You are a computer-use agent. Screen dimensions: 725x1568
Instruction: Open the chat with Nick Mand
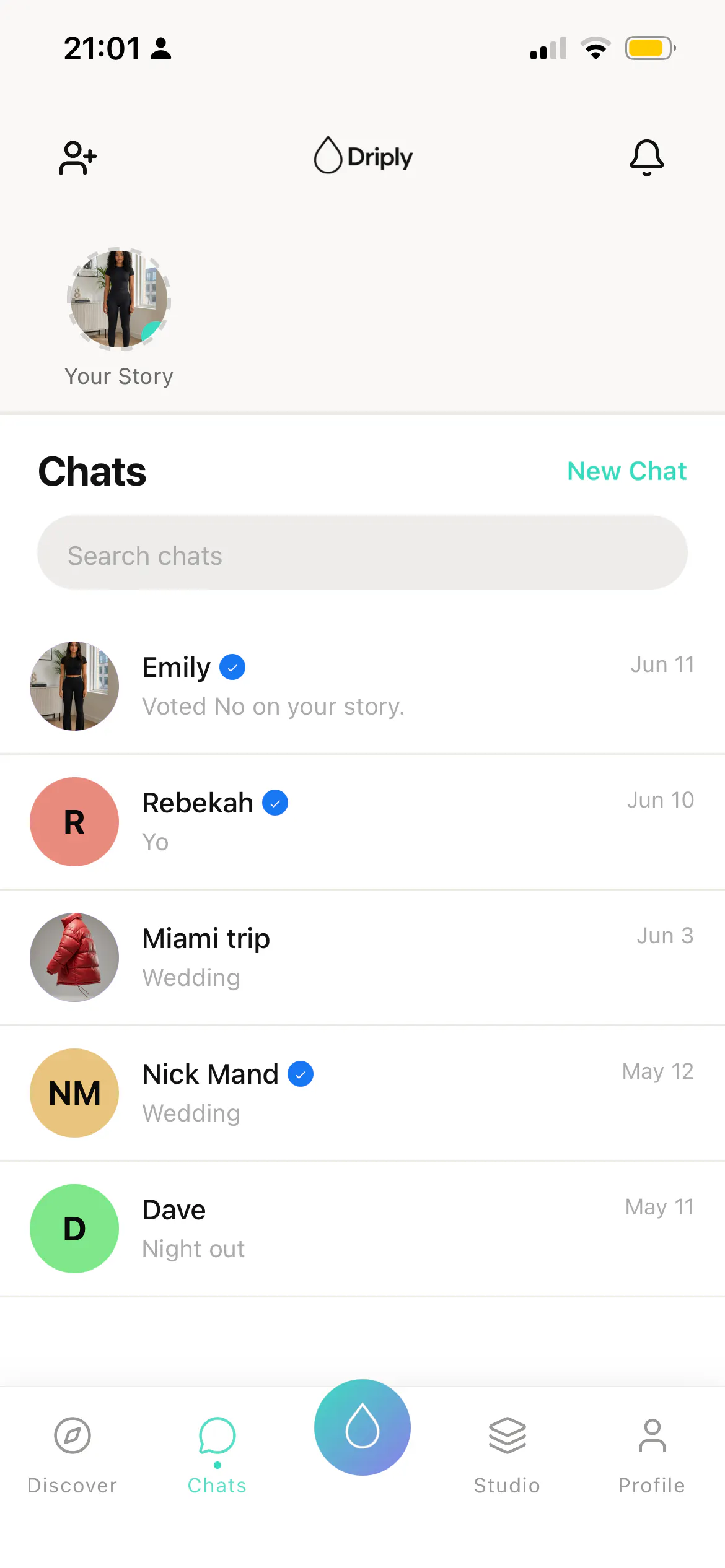pos(362,1093)
